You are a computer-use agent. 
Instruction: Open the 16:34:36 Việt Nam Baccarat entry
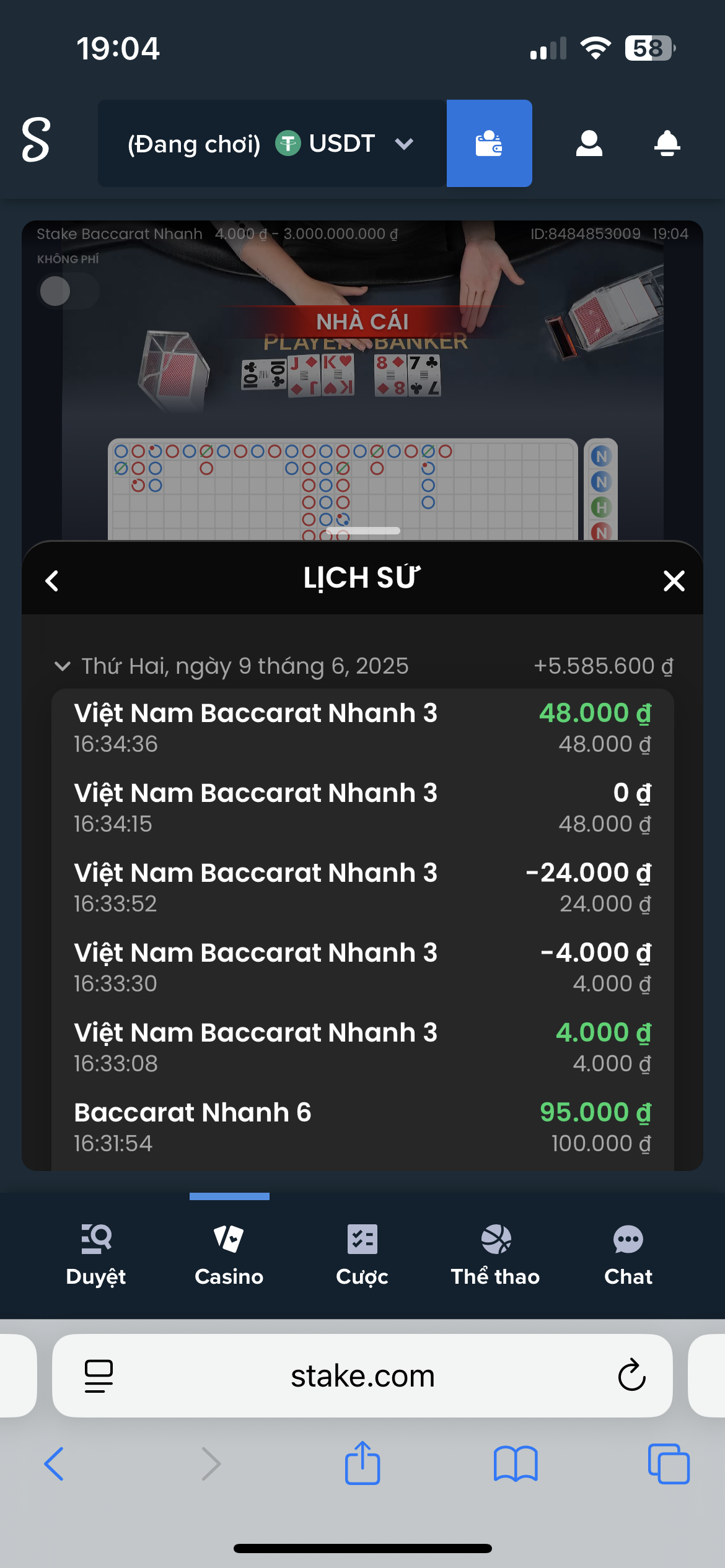(x=362, y=728)
